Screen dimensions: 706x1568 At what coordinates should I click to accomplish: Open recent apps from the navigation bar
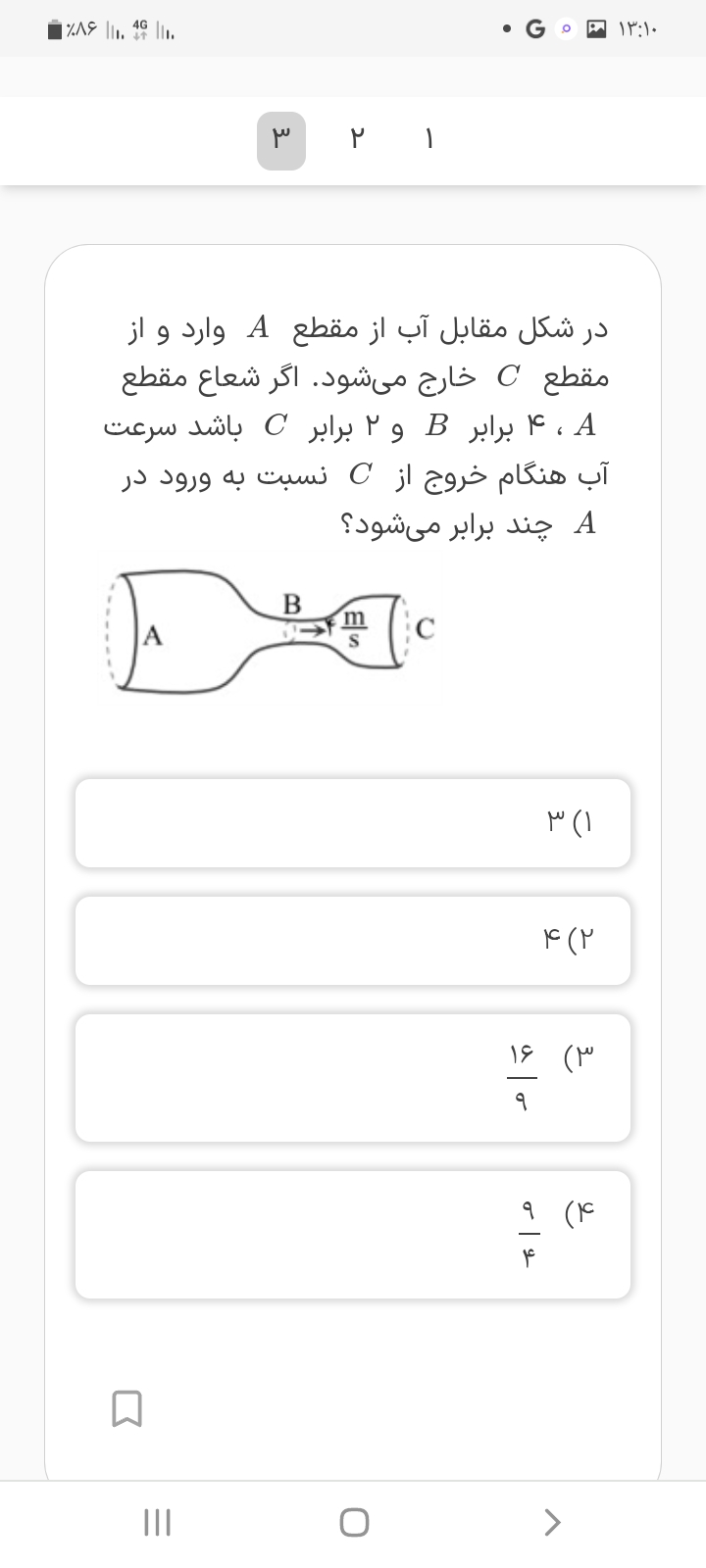click(x=158, y=1522)
